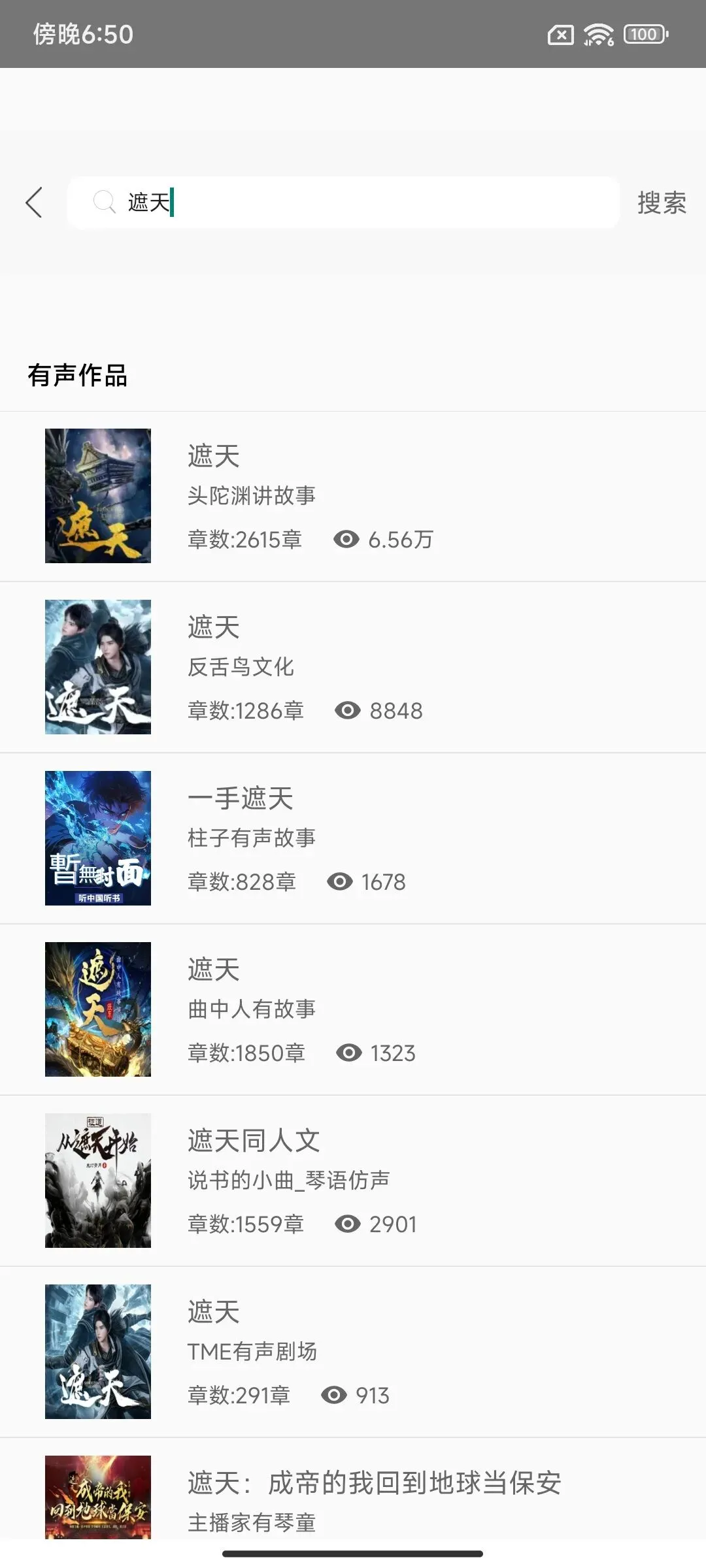Screen dimensions: 706x1568
Task: Open 遮天 by TME有声剧场
Action: [353, 1352]
